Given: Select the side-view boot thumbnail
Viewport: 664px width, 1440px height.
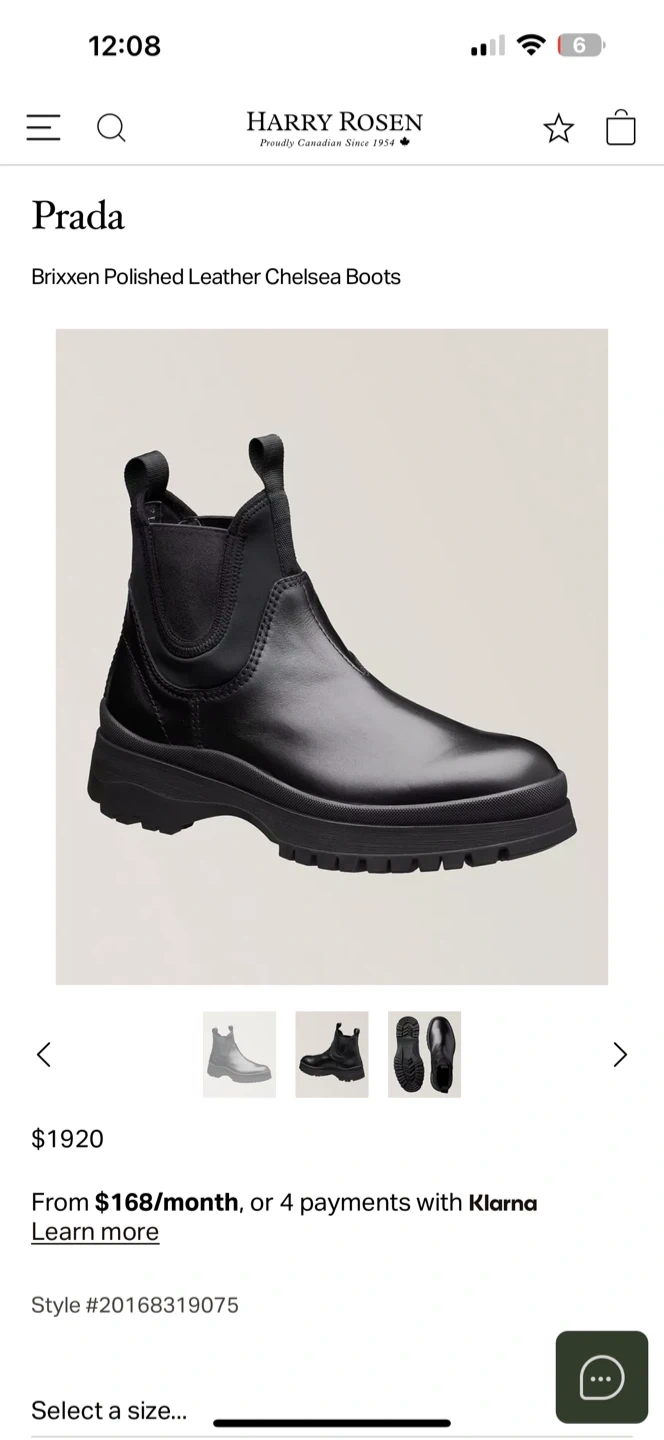Looking at the screenshot, I should click(x=240, y=1054).
